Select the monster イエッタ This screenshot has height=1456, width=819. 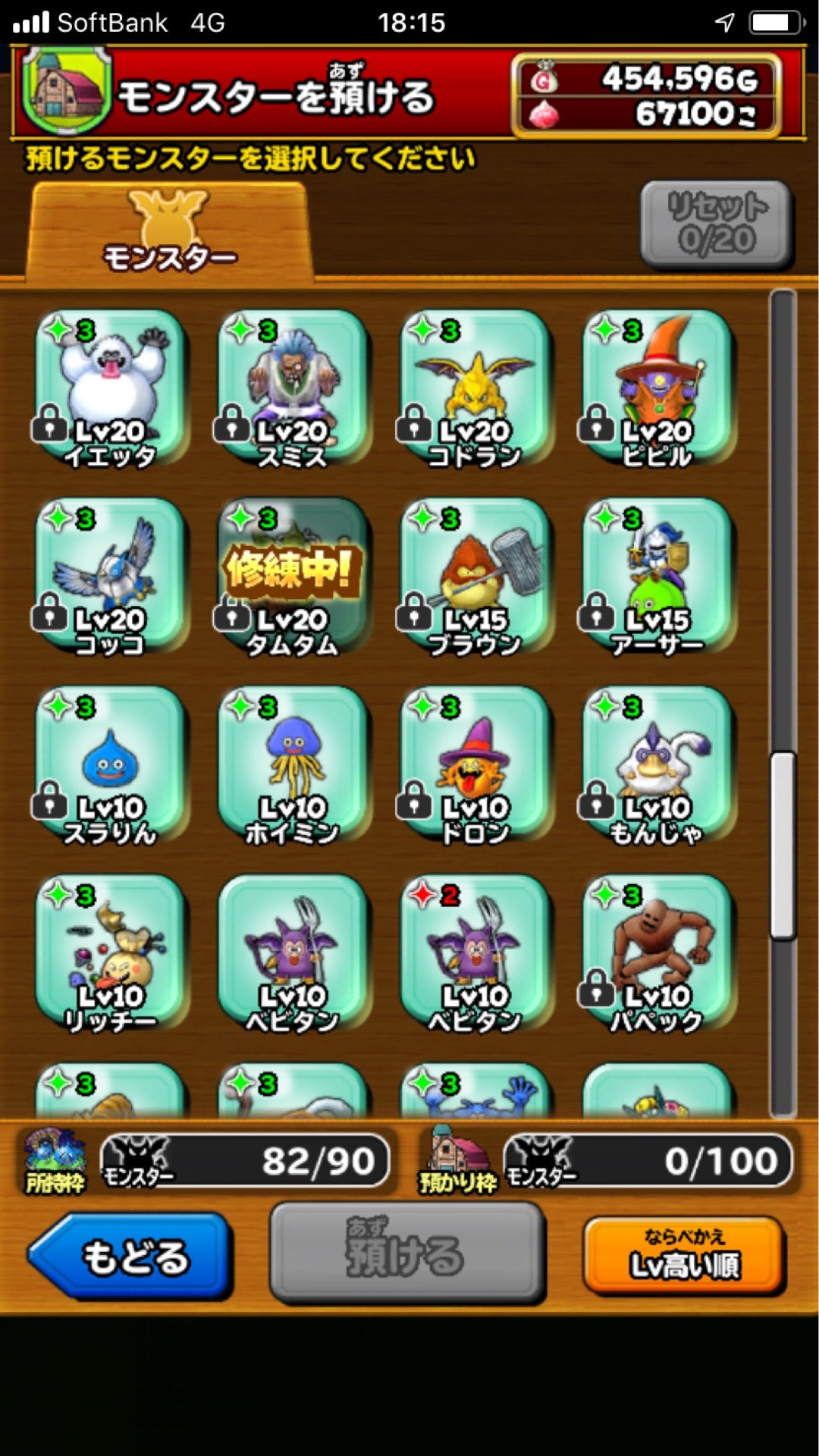pyautogui.click(x=111, y=388)
